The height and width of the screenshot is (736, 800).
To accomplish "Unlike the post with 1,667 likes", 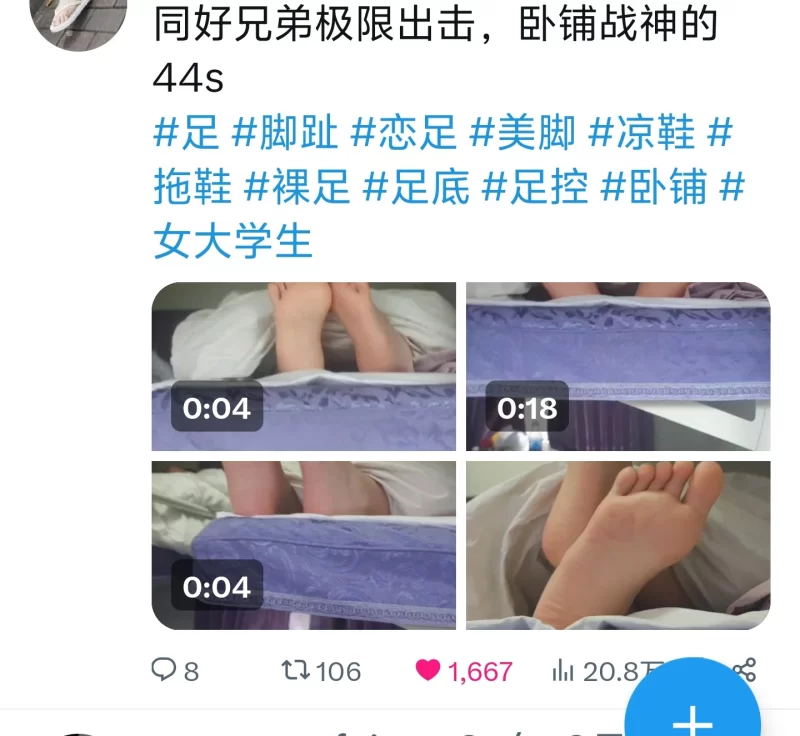I will pos(430,670).
